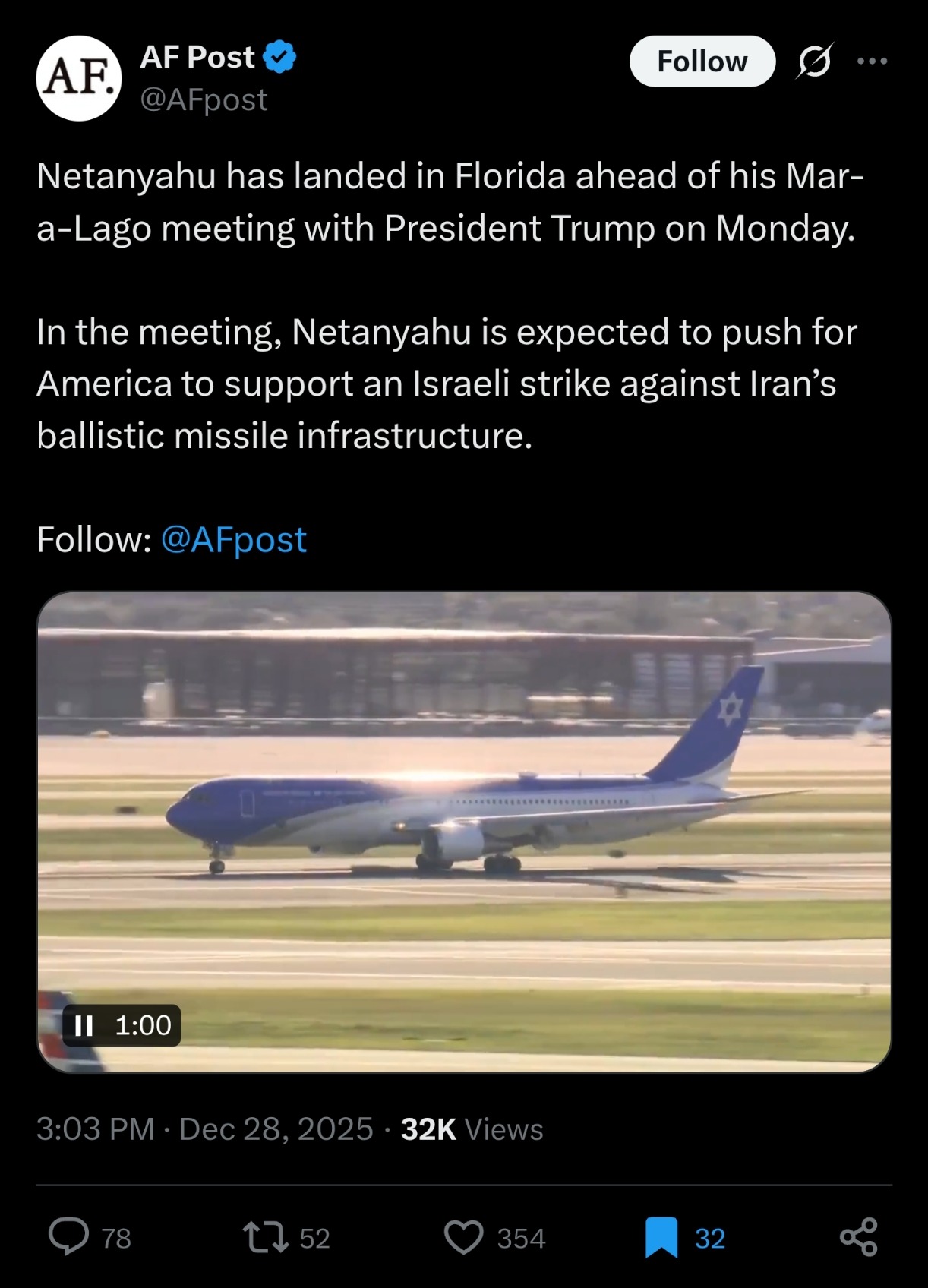
Task: Remove the bookmark from this post
Action: [661, 1237]
